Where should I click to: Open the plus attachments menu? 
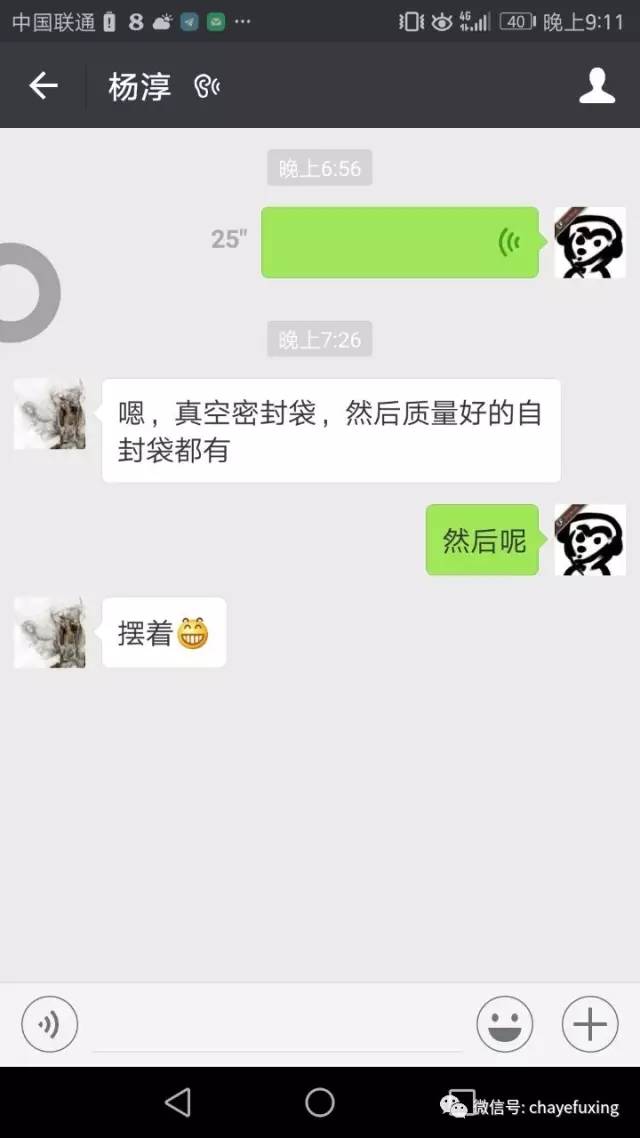(590, 1024)
